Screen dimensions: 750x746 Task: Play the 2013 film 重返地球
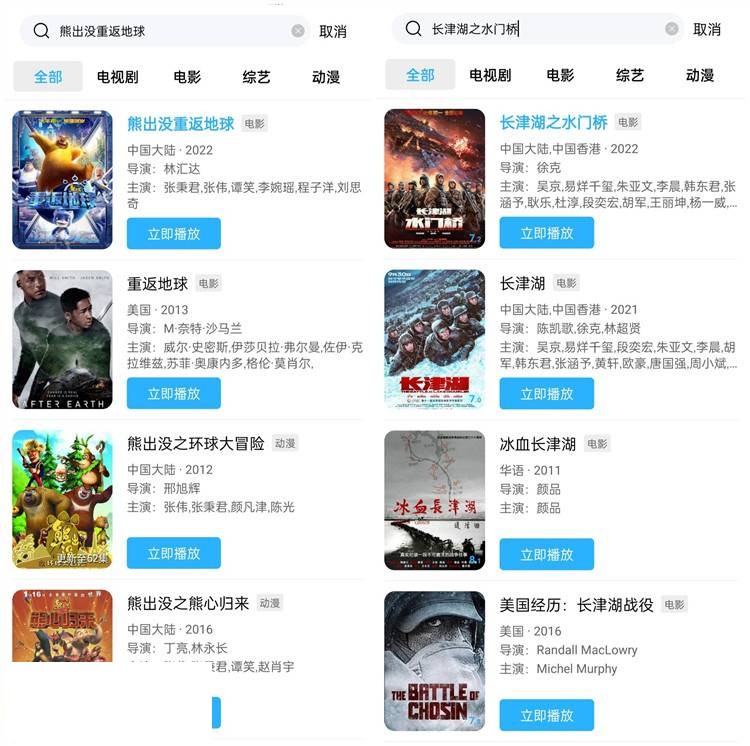(173, 393)
